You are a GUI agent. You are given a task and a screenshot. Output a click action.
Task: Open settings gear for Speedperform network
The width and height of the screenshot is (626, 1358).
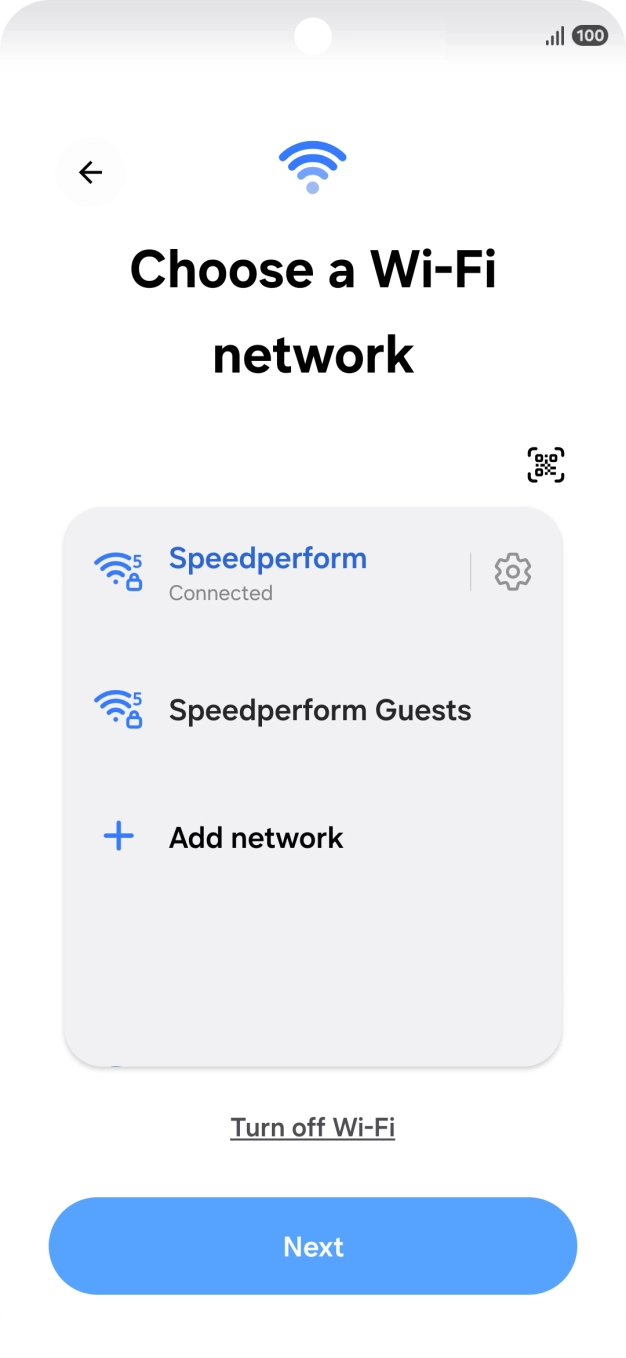point(512,572)
